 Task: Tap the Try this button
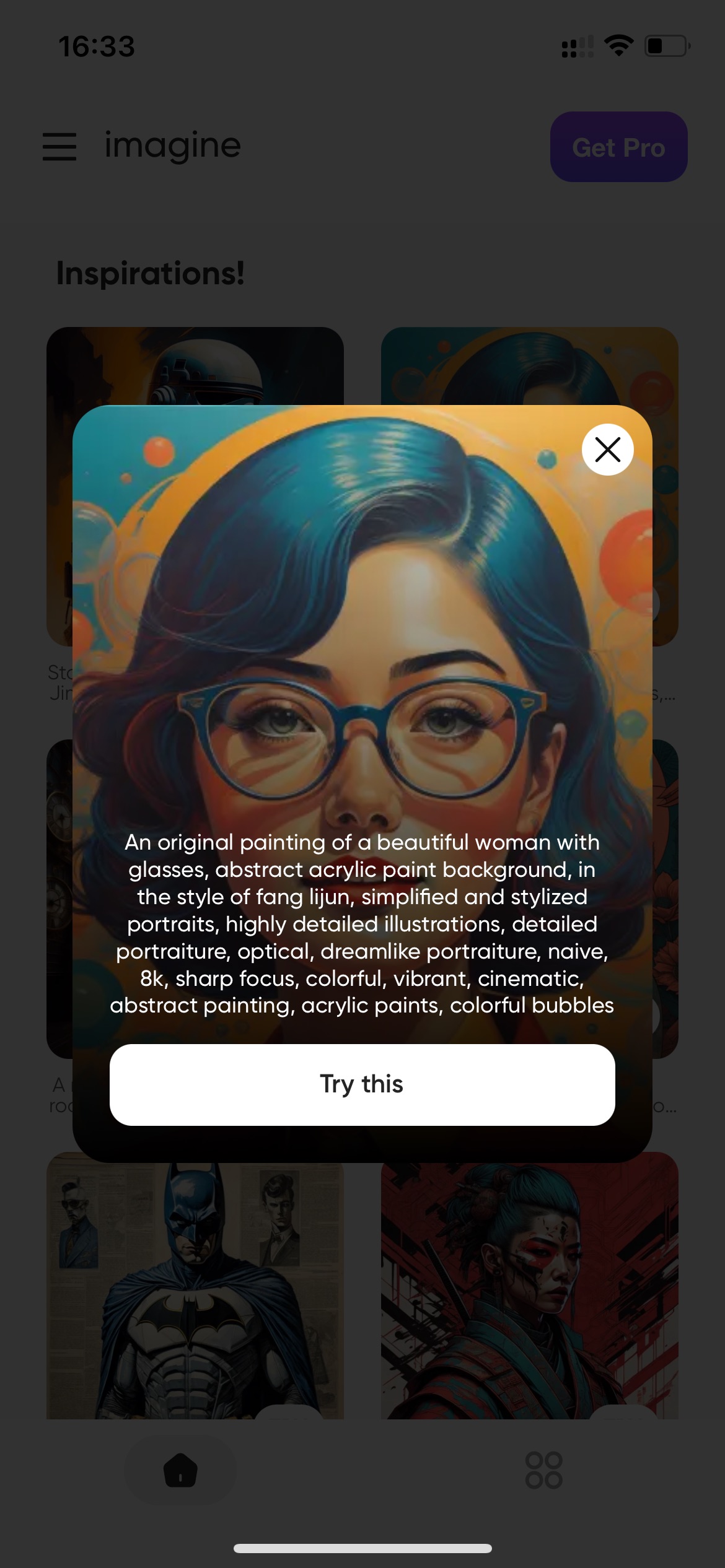click(362, 1084)
